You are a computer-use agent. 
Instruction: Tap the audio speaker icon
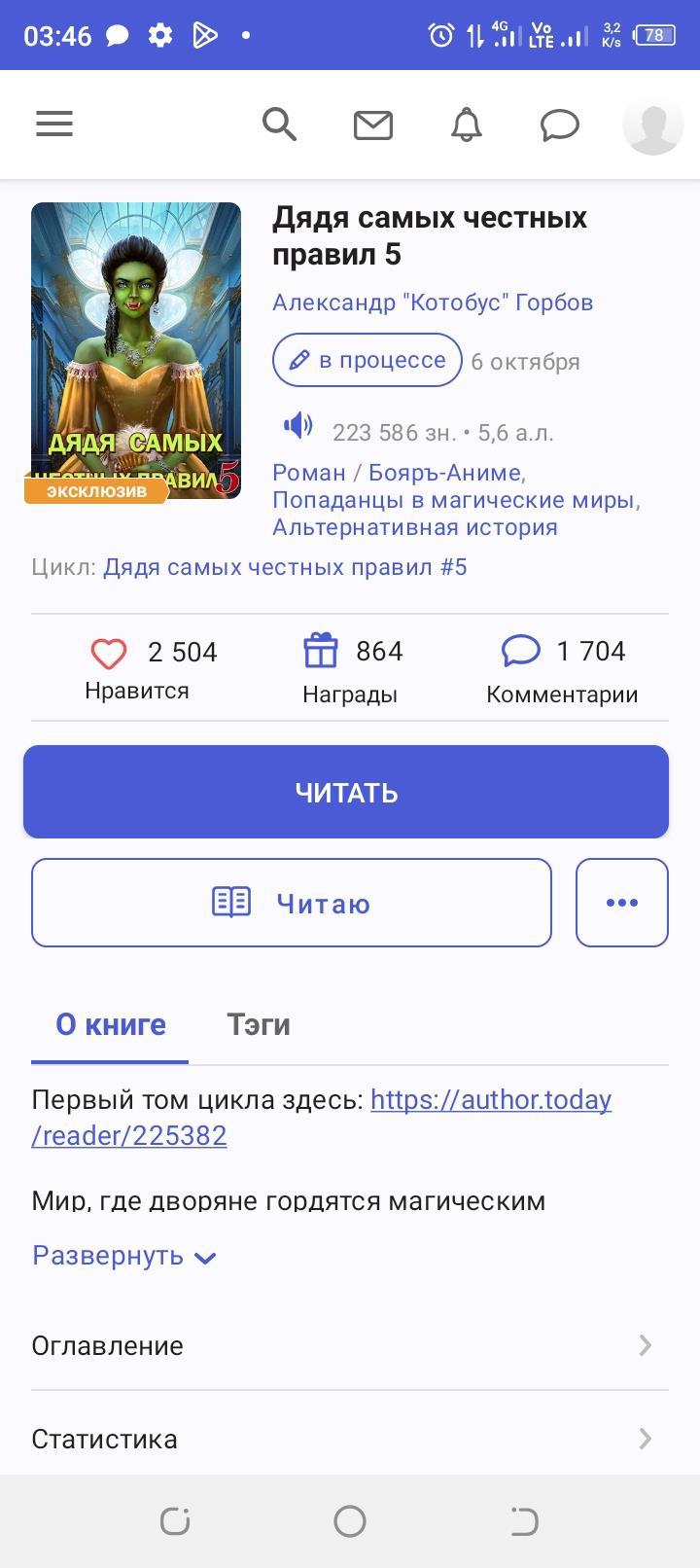[x=297, y=426]
